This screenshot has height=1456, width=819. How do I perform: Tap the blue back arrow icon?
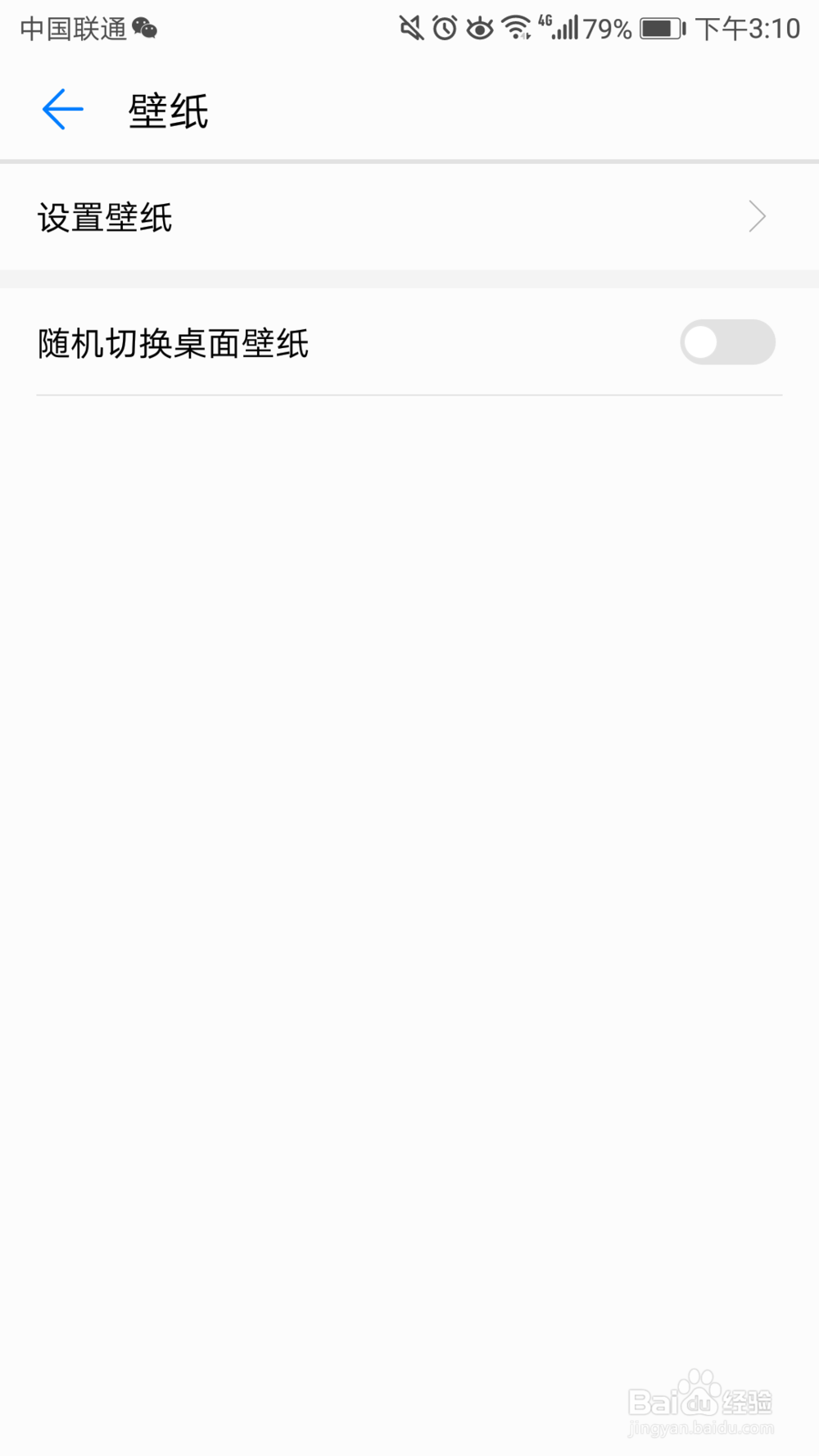(61, 108)
